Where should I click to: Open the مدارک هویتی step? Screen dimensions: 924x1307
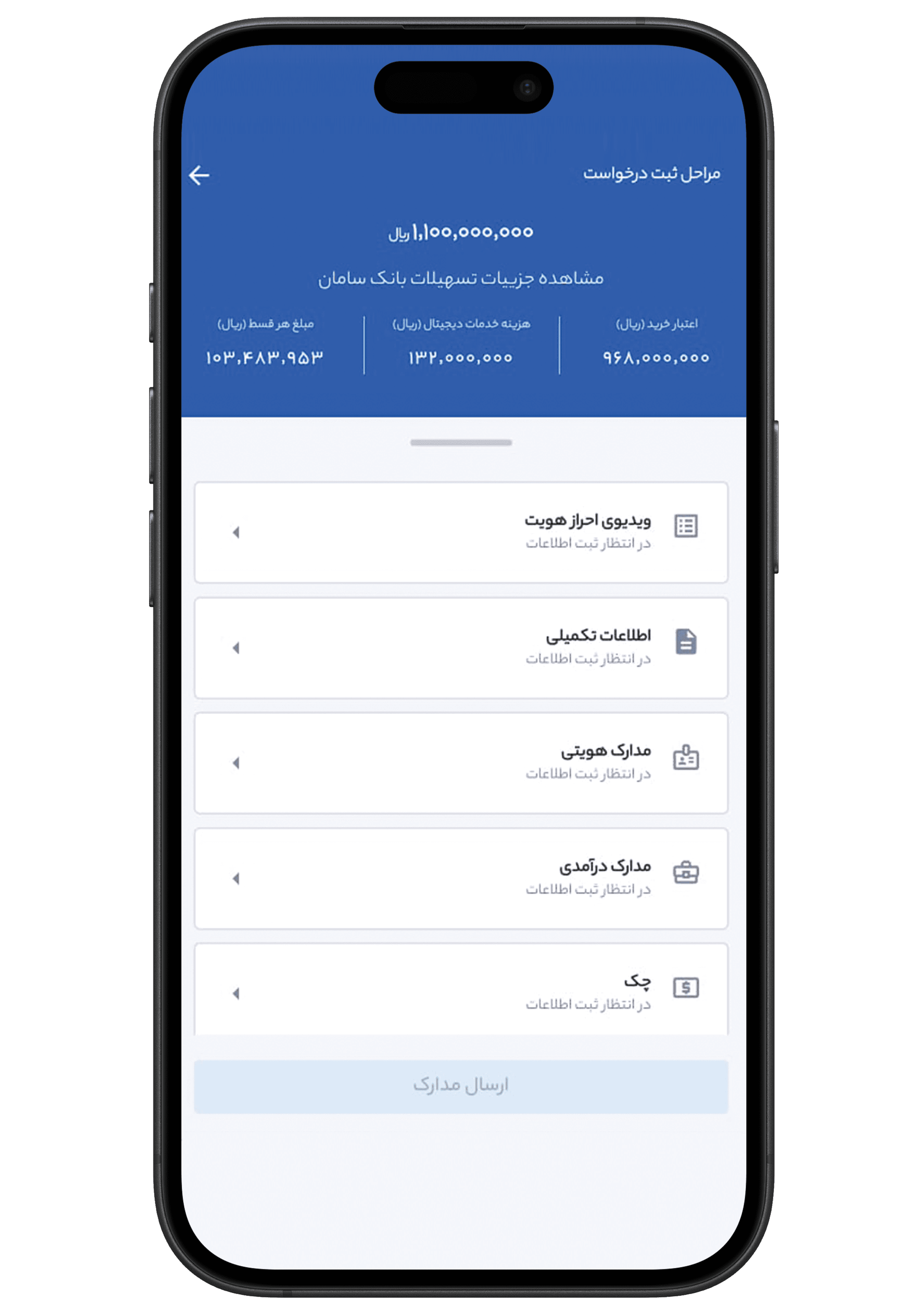point(461,763)
